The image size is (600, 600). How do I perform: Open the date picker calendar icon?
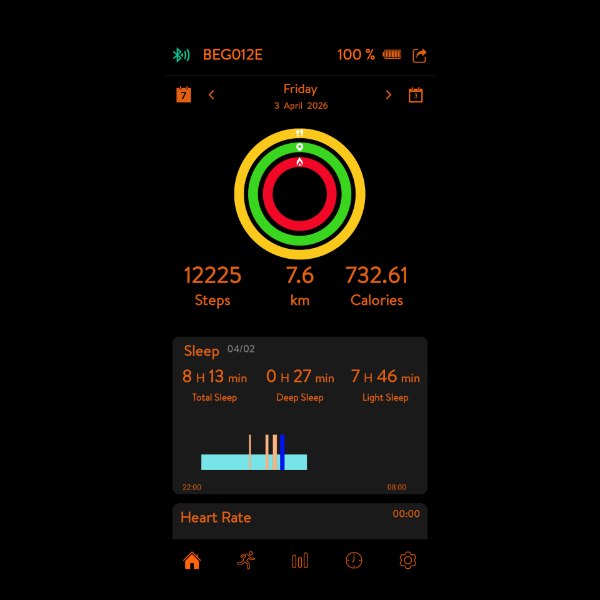[x=416, y=95]
